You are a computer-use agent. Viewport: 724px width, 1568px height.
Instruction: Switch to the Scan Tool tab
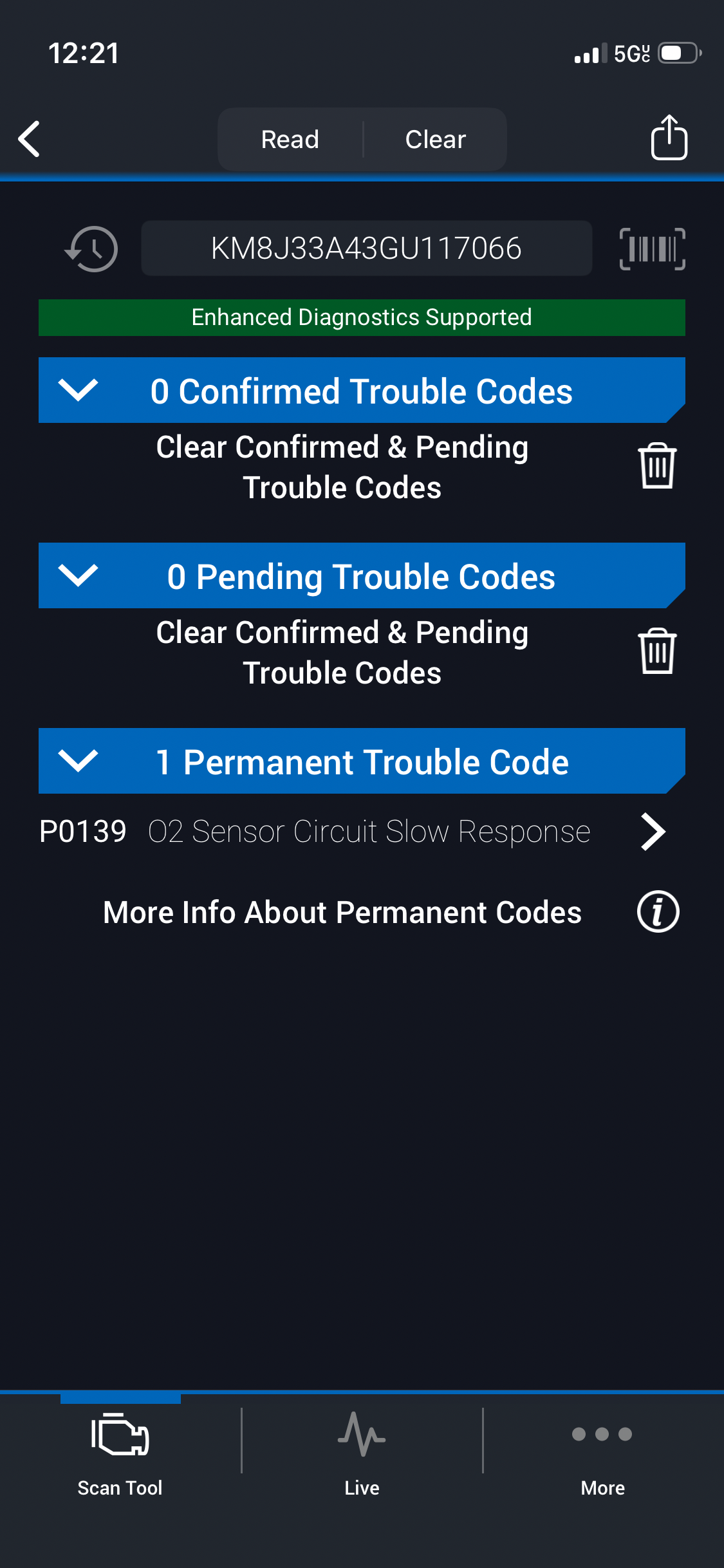pyautogui.click(x=120, y=1451)
